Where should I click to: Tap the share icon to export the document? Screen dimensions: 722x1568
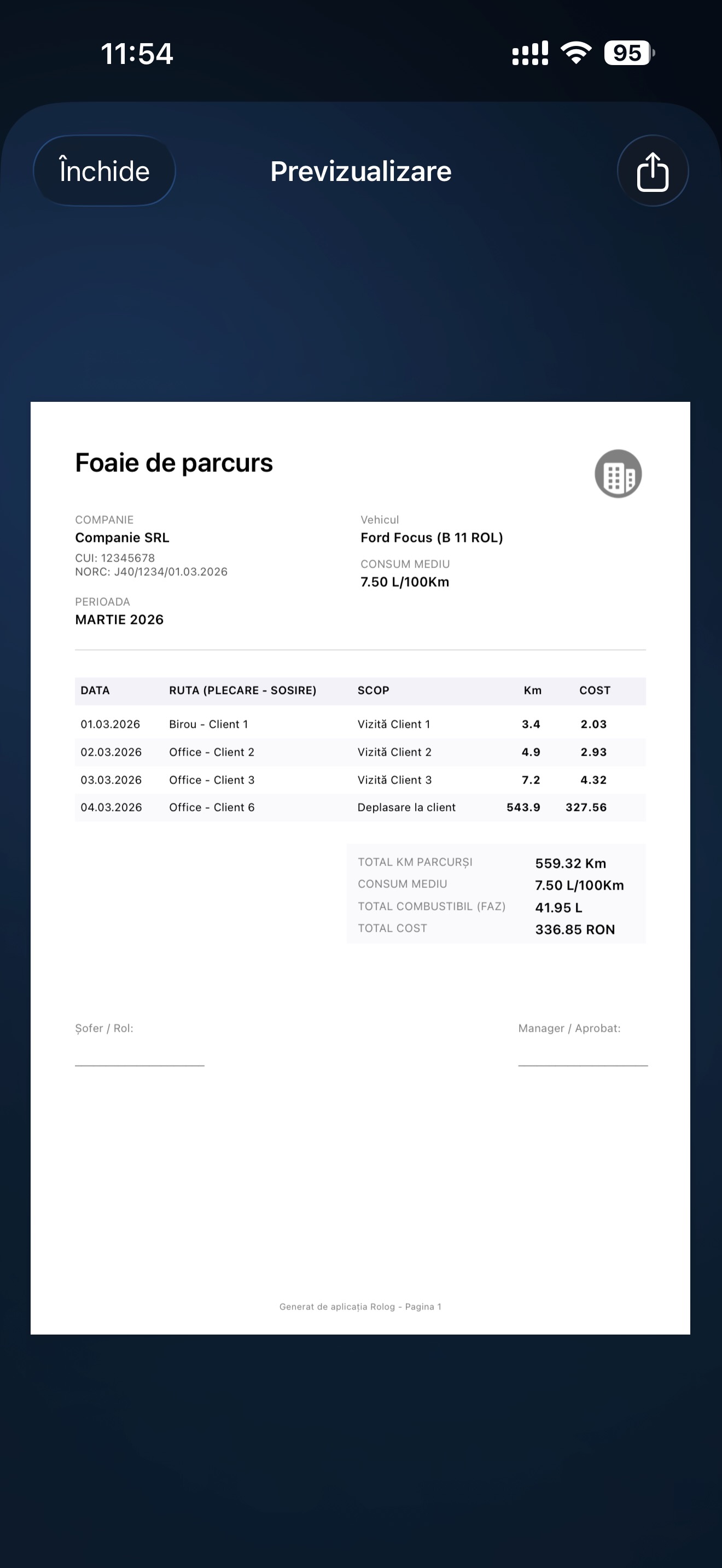652,171
